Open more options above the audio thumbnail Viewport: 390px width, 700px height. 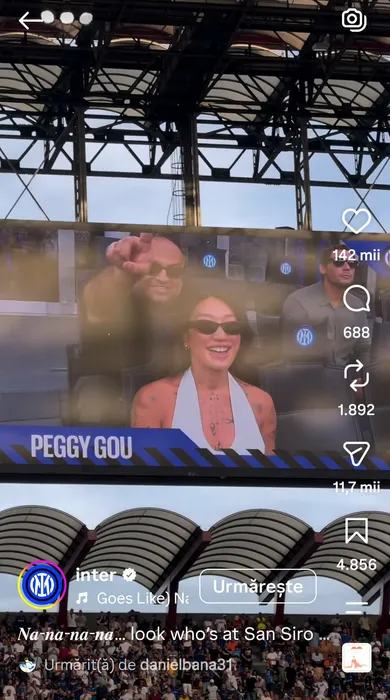[x=357, y=608]
